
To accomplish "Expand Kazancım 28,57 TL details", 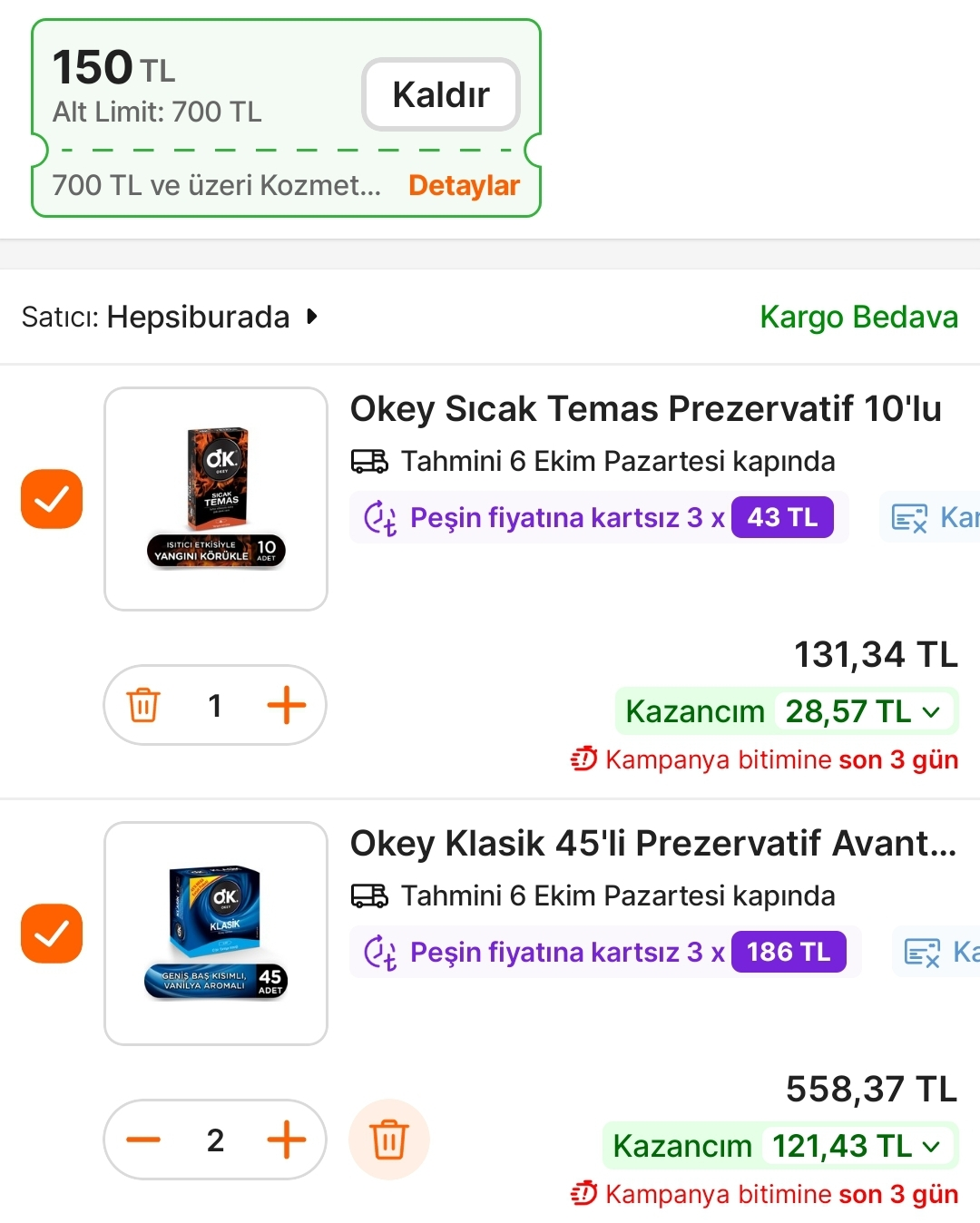I will (786, 711).
